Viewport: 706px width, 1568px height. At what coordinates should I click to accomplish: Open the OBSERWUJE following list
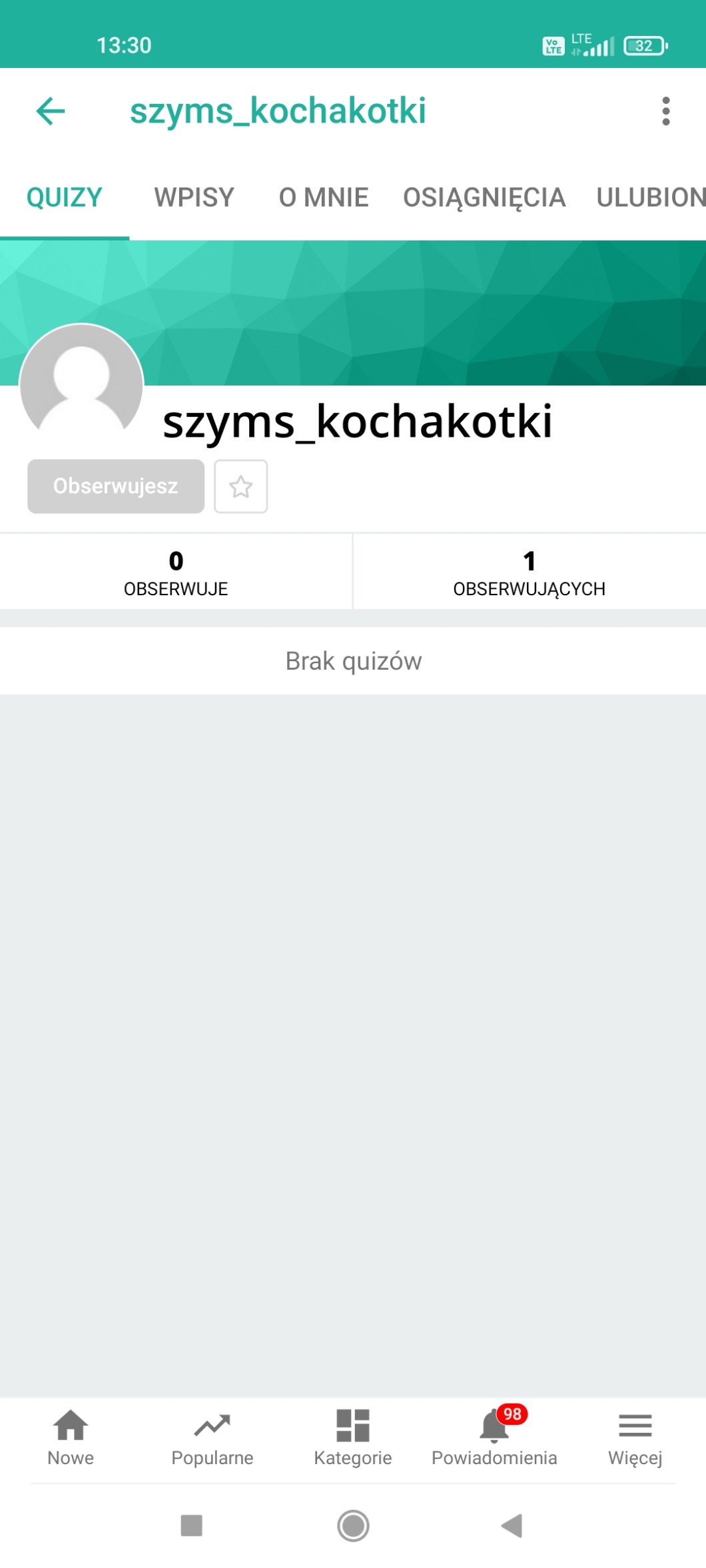[176, 572]
